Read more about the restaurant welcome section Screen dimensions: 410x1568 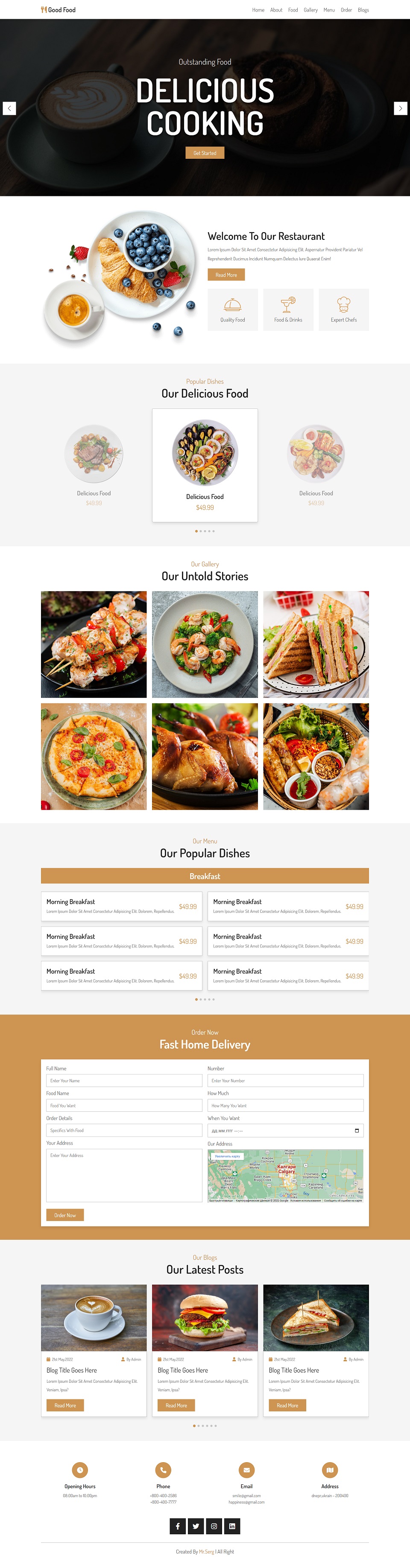click(x=226, y=274)
